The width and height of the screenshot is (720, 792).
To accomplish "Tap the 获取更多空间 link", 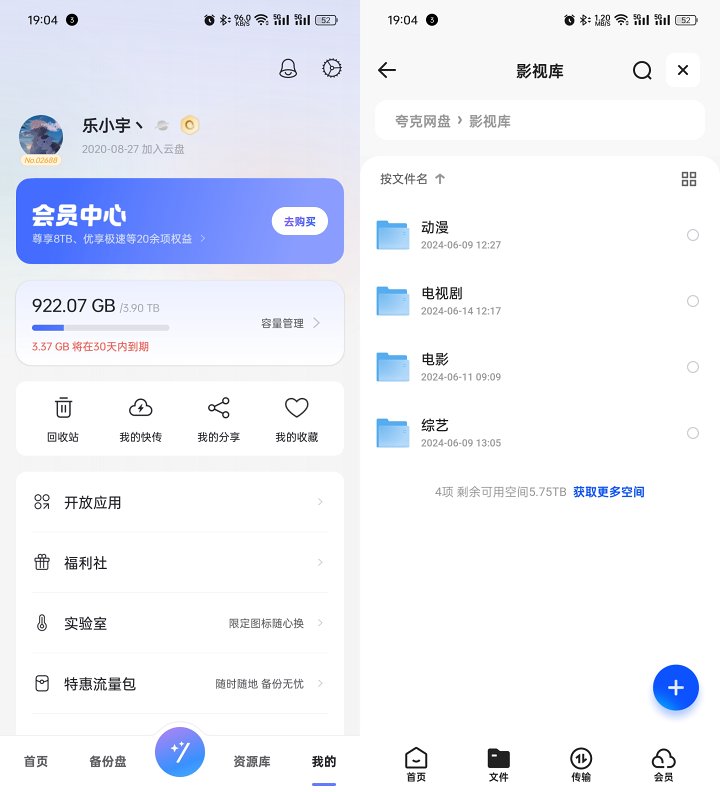I will pyautogui.click(x=609, y=492).
